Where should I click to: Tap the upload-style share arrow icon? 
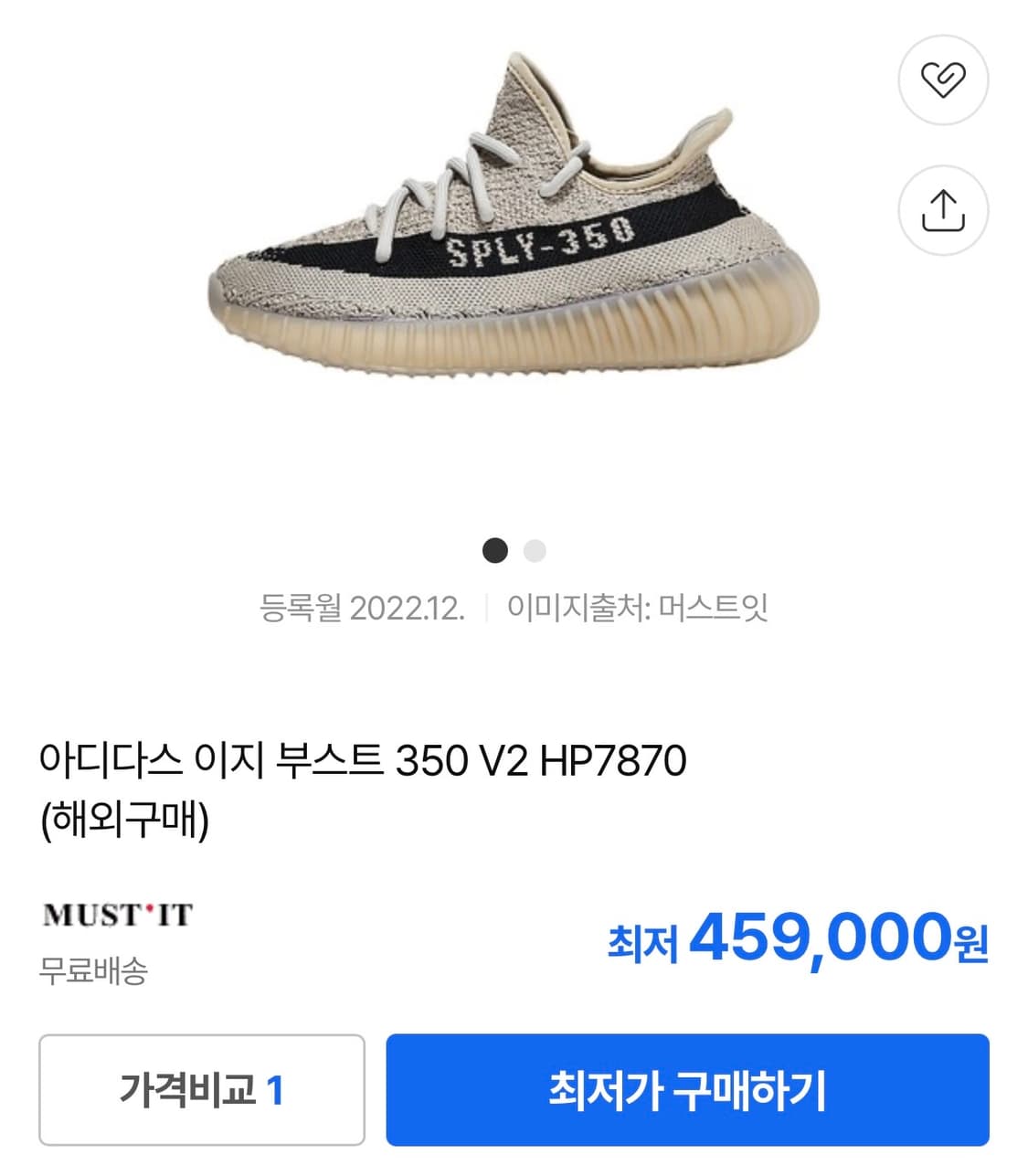pos(942,209)
